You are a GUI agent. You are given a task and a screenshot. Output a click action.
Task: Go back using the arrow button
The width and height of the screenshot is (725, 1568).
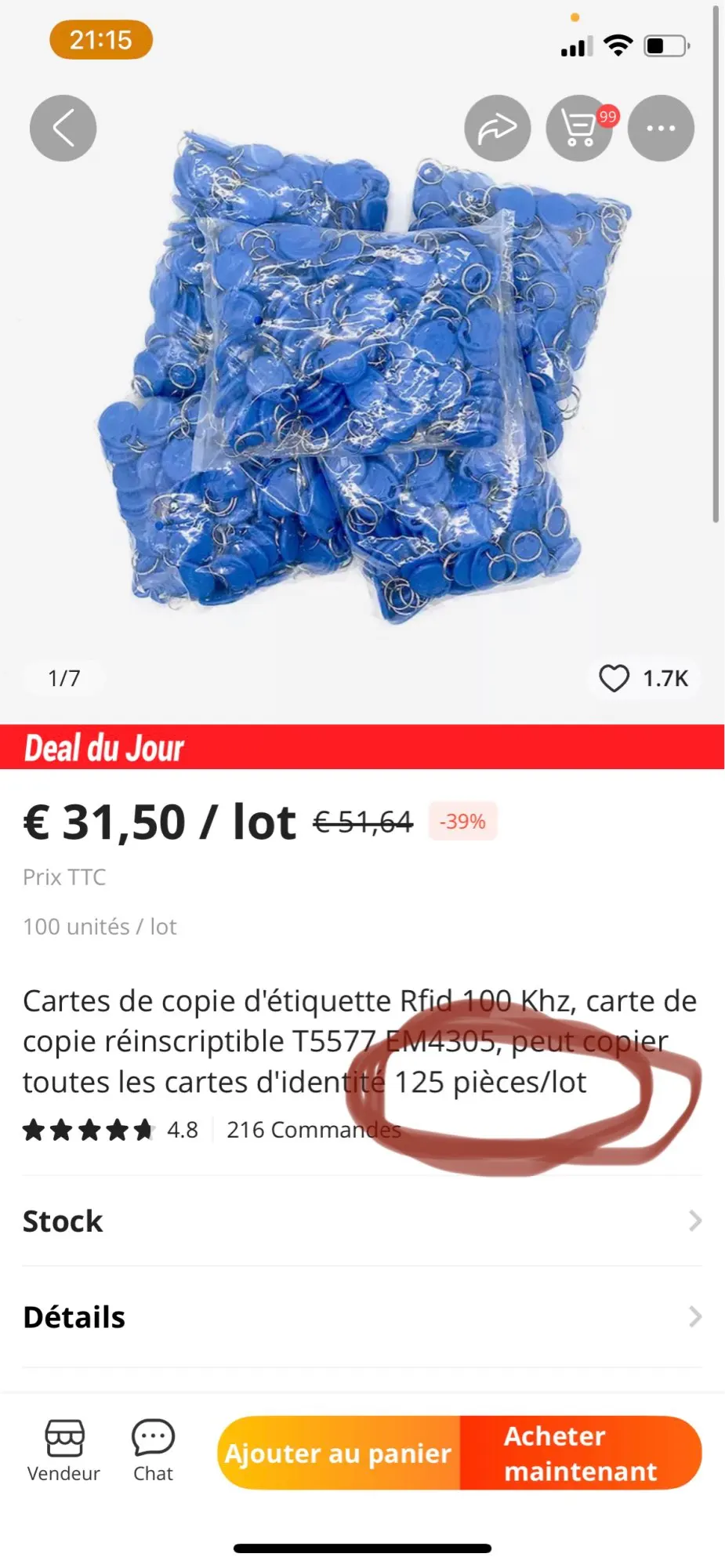pyautogui.click(x=63, y=128)
